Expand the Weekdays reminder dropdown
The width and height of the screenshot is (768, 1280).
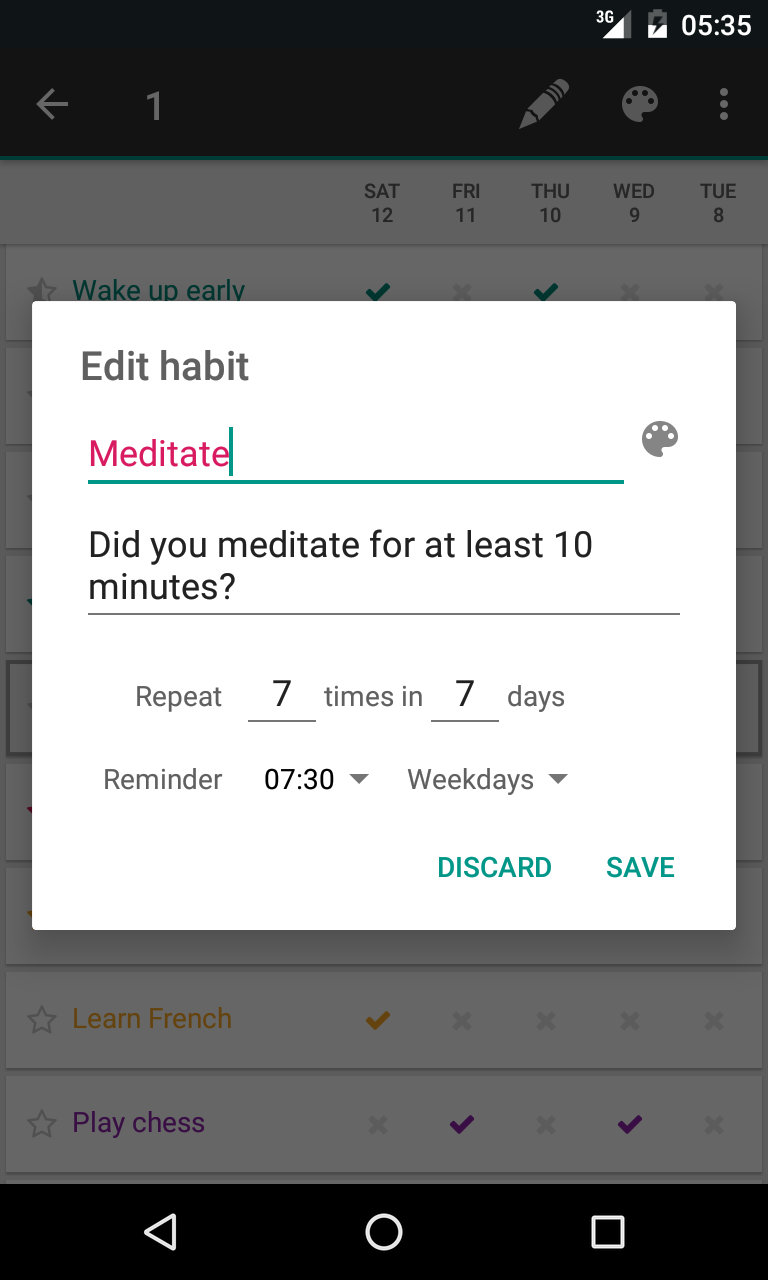tap(487, 780)
